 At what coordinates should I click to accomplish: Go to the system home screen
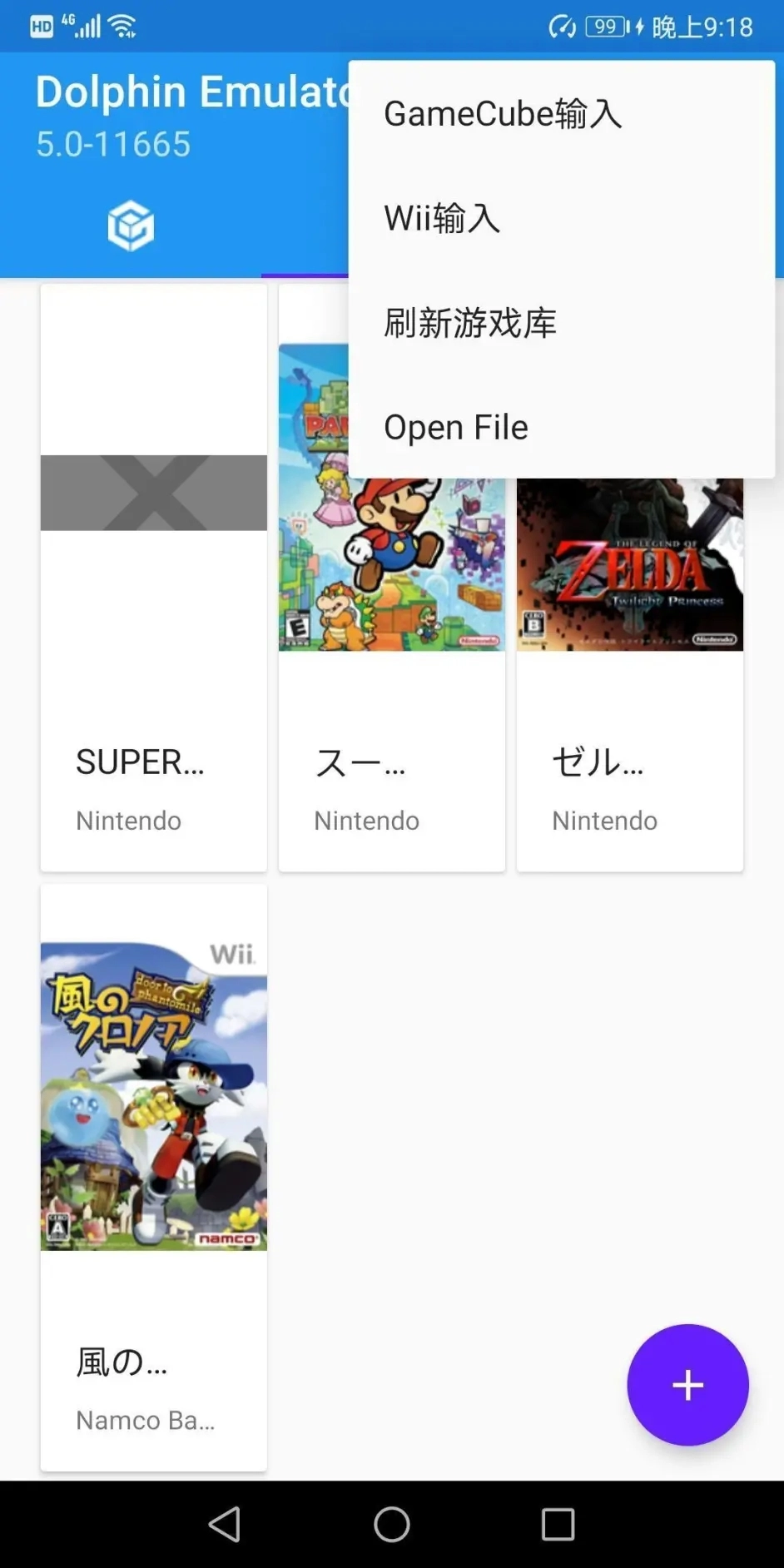click(x=392, y=1525)
